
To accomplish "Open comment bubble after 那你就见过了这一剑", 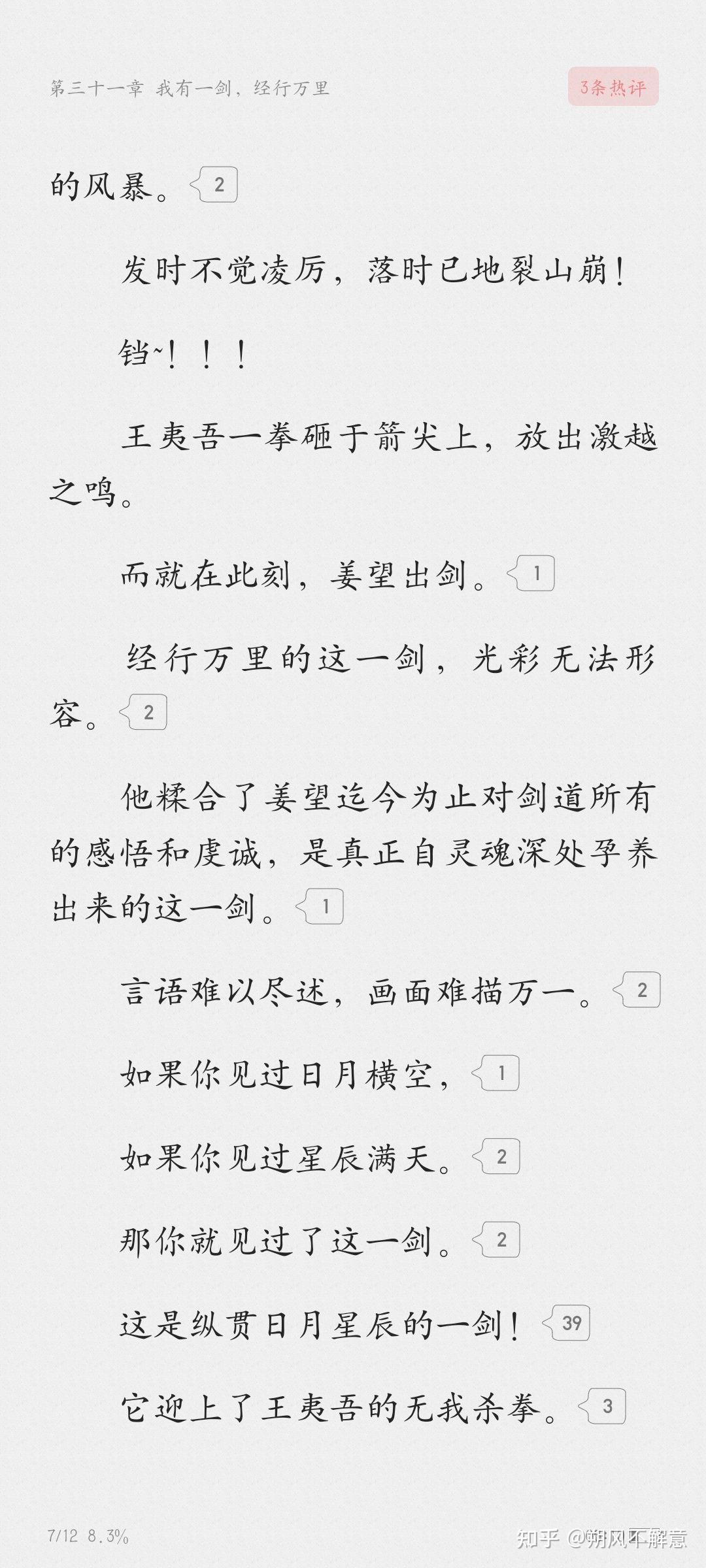I will 496,1239.
